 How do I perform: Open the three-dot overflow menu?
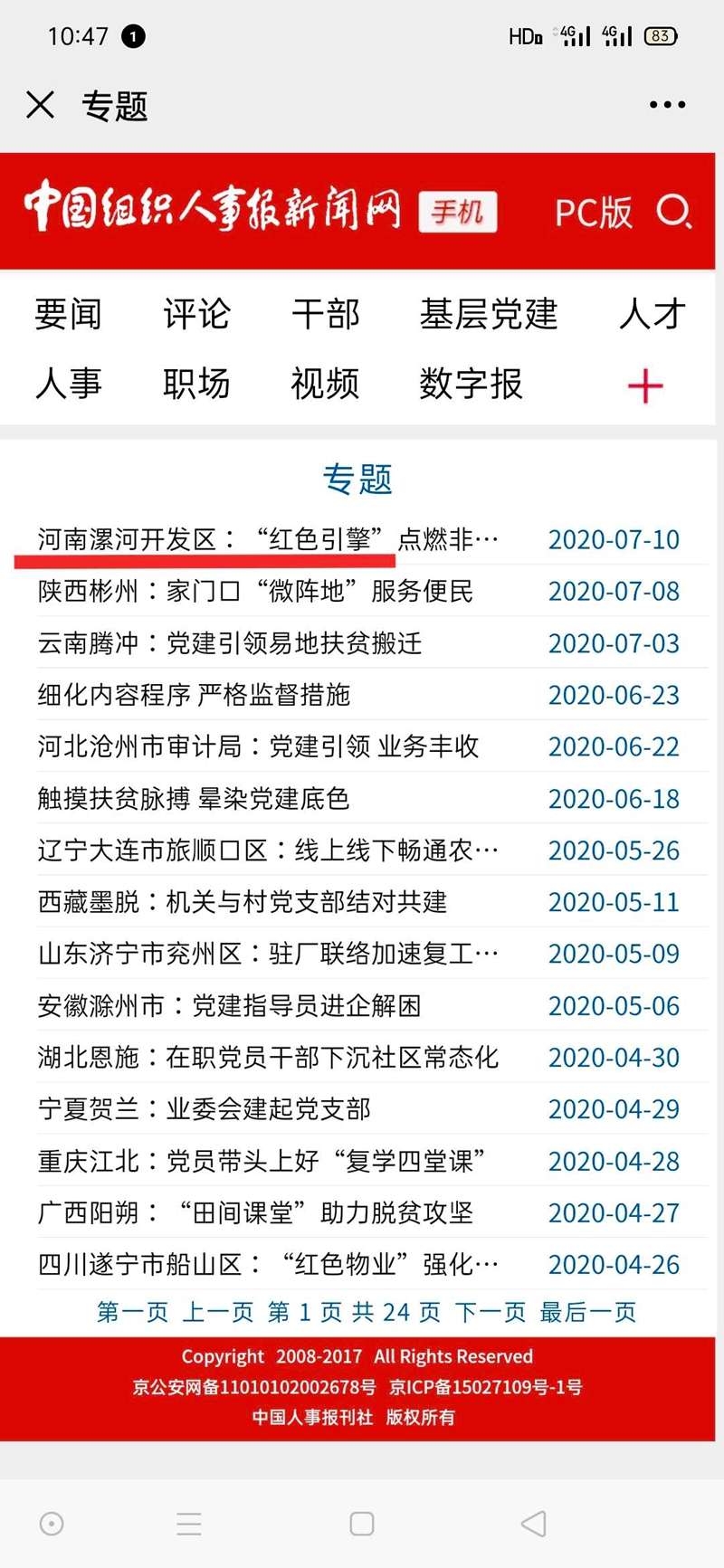667,105
